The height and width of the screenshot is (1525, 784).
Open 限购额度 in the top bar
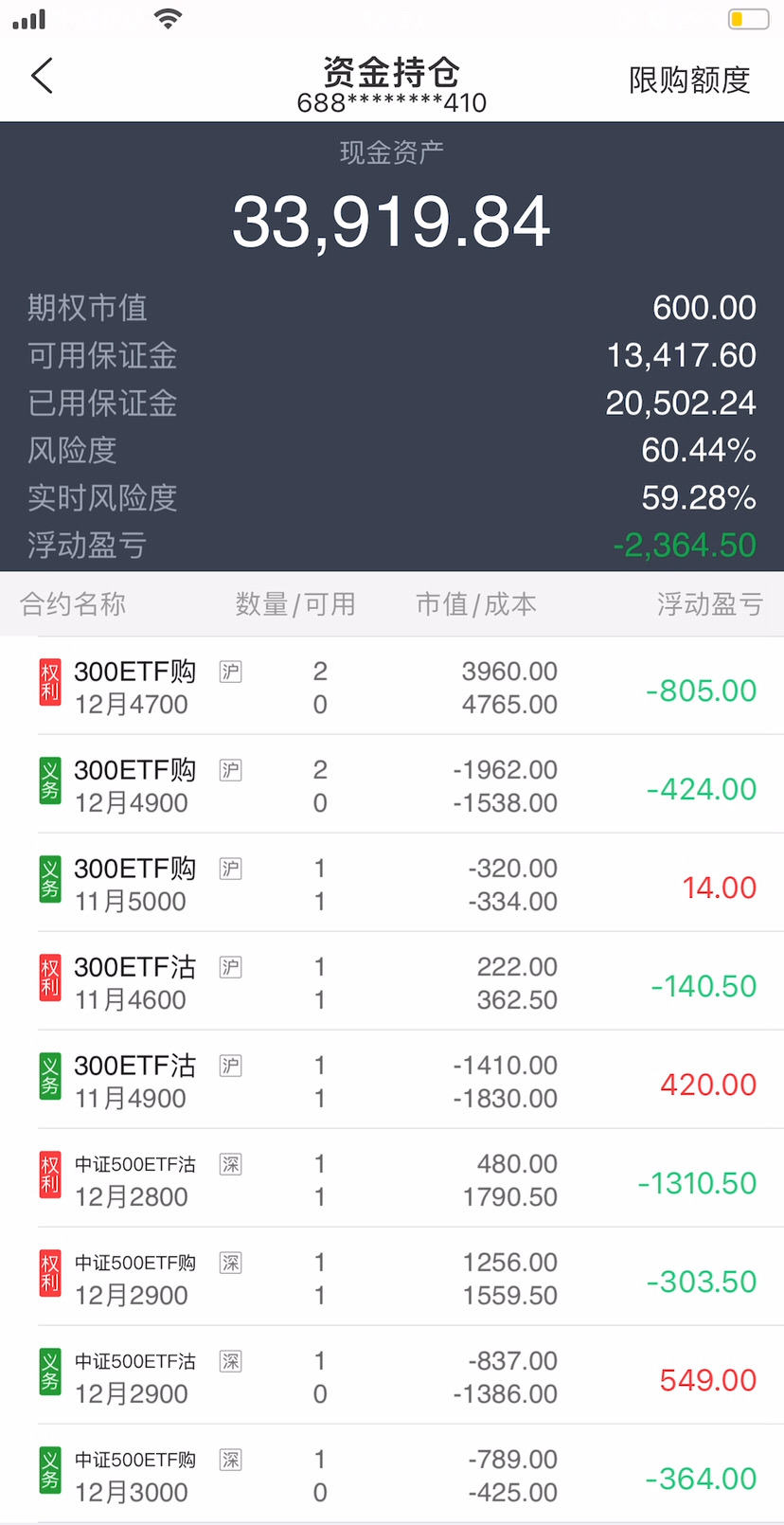[x=688, y=81]
